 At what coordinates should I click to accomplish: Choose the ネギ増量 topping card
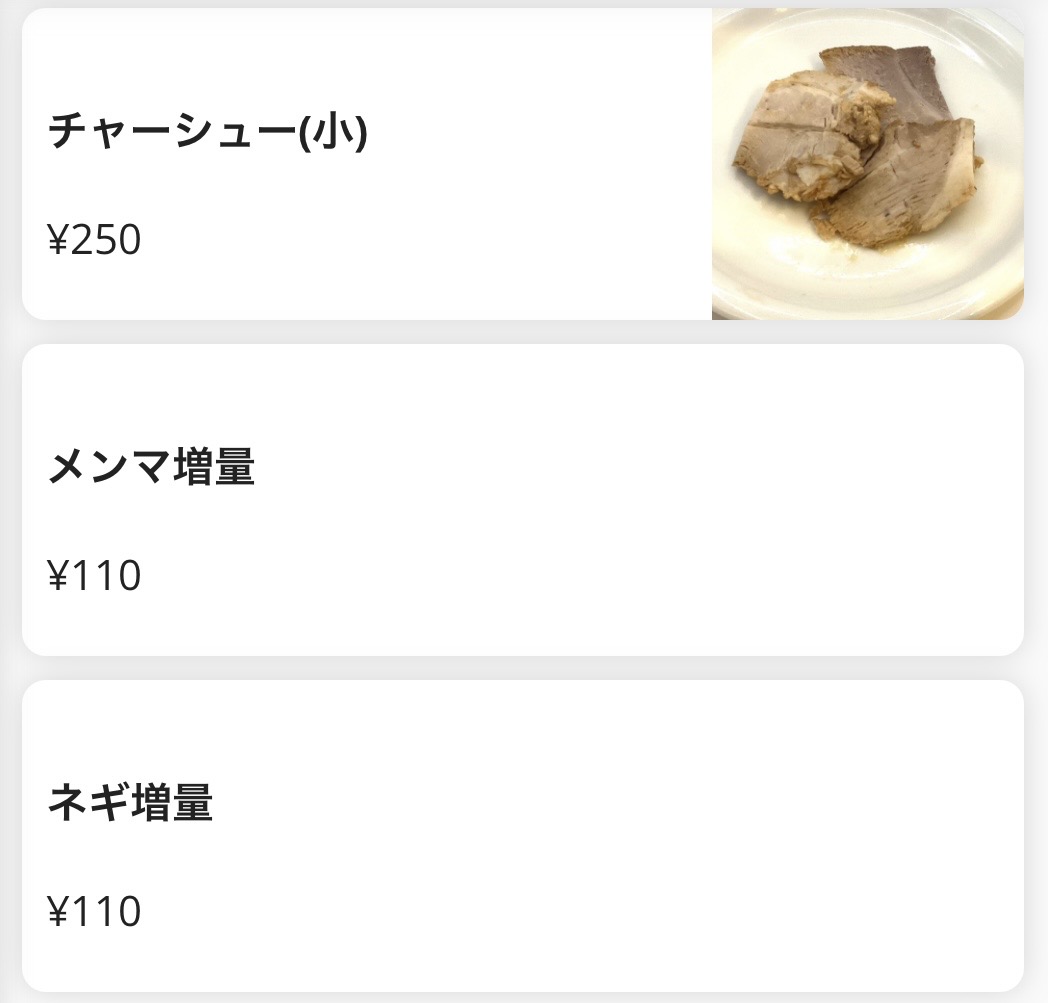[x=522, y=836]
